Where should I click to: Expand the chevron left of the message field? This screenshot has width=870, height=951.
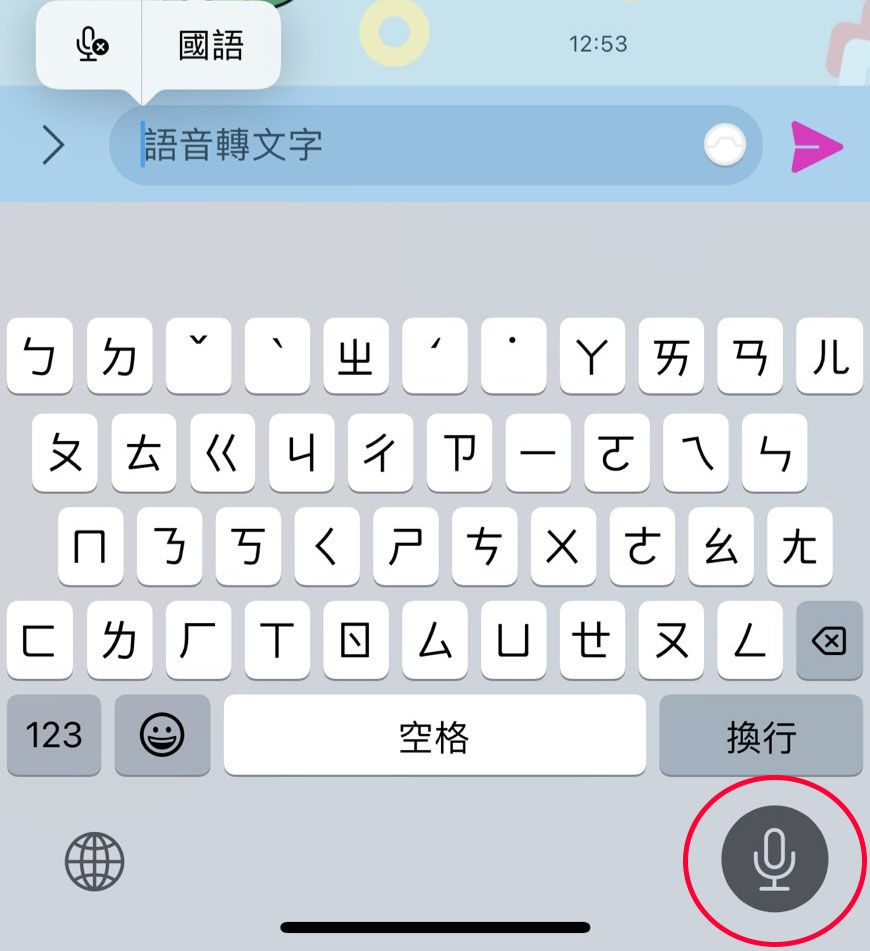53,146
